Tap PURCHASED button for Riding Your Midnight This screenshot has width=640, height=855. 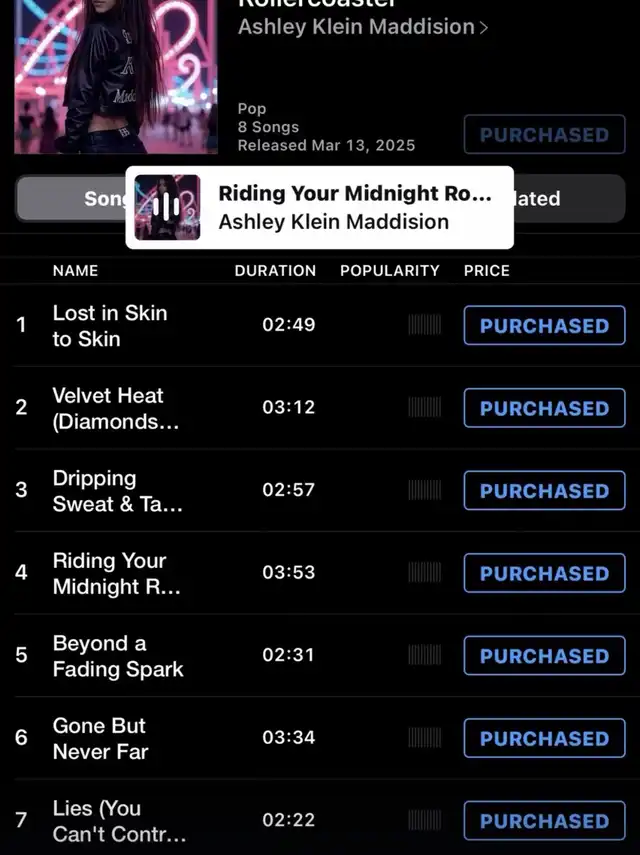[544, 573]
